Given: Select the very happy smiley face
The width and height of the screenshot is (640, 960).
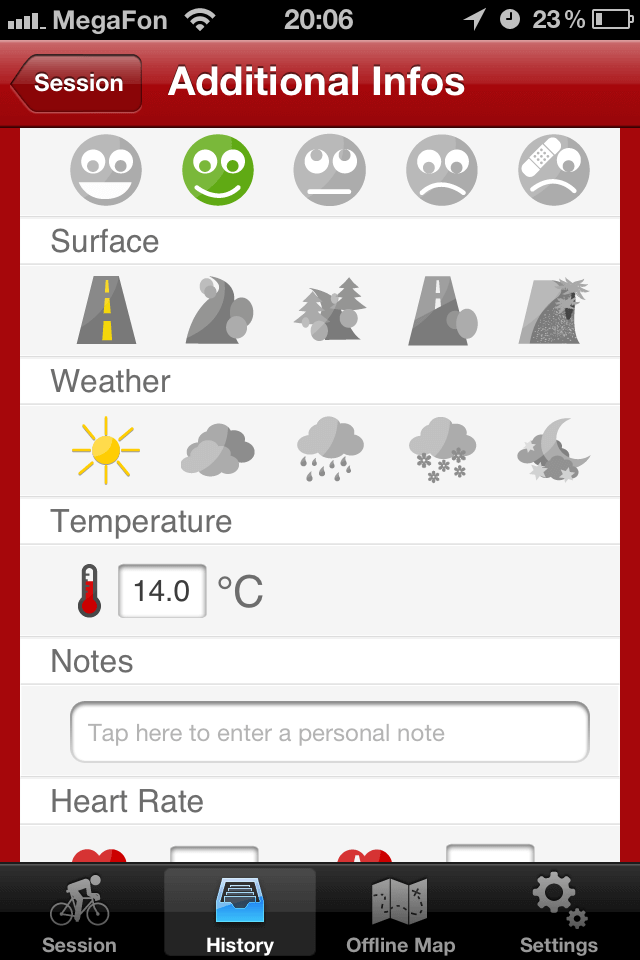Looking at the screenshot, I should pyautogui.click(x=106, y=170).
